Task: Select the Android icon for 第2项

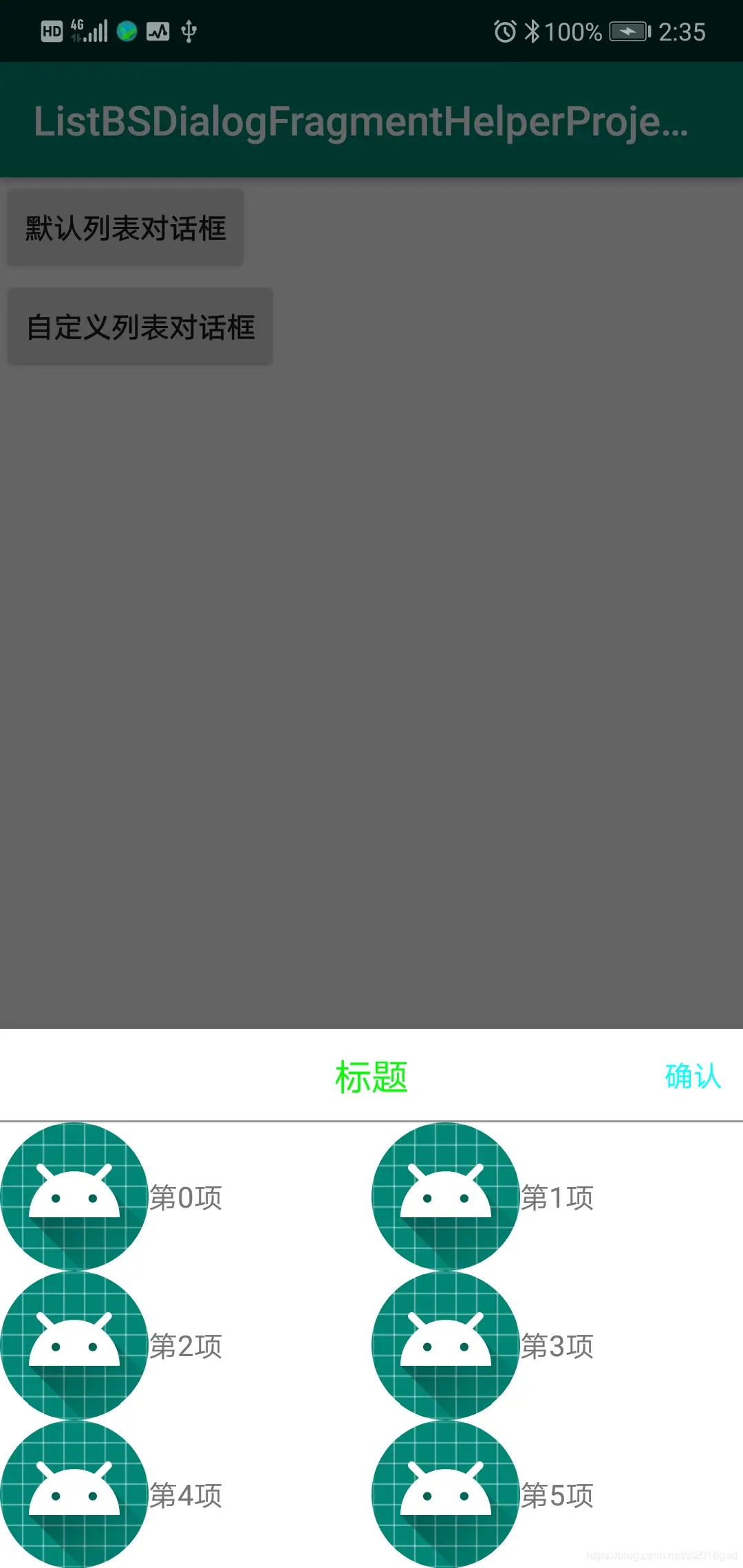Action: 74,1344
